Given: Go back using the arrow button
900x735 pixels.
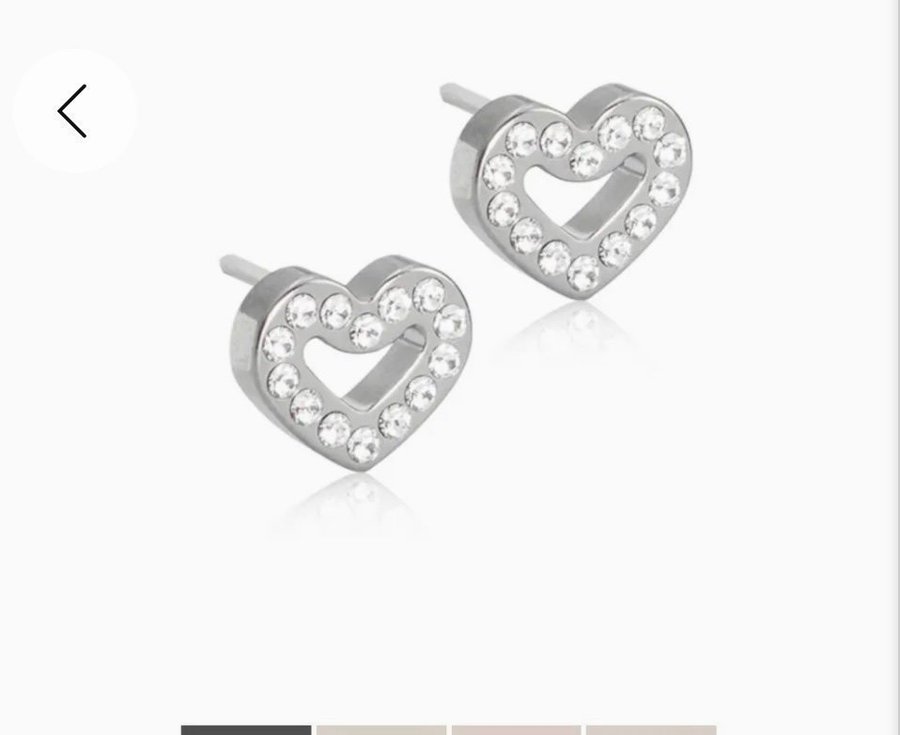Looking at the screenshot, I should point(73,111).
